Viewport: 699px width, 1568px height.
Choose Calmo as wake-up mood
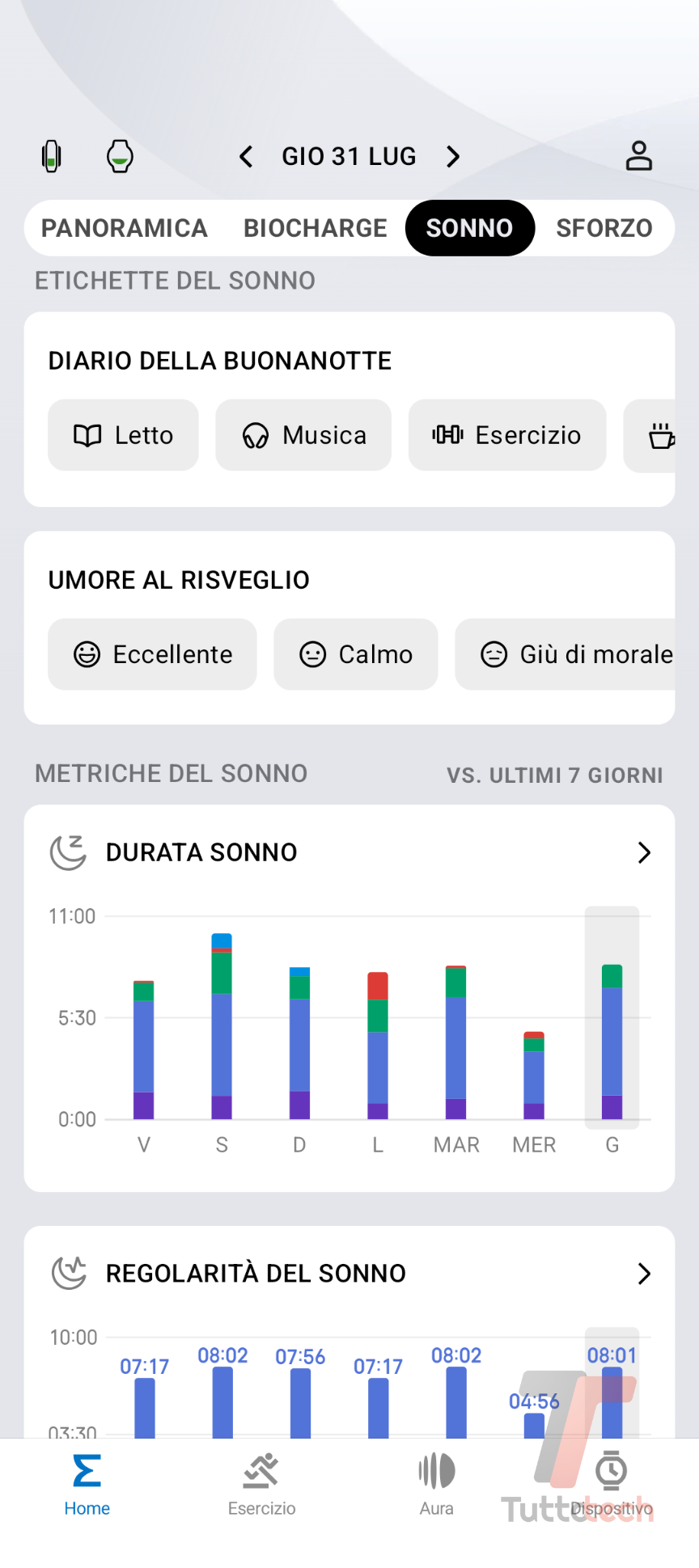coord(356,654)
